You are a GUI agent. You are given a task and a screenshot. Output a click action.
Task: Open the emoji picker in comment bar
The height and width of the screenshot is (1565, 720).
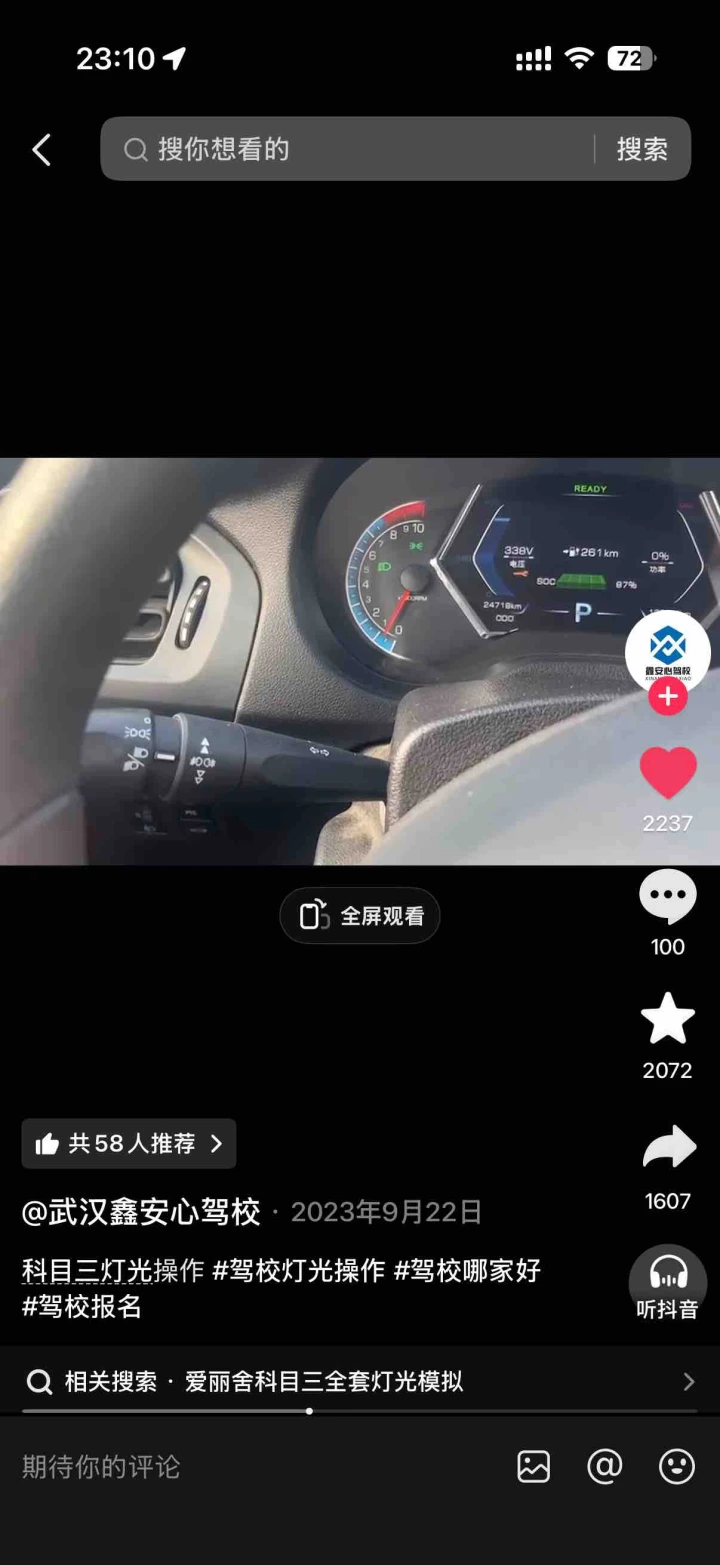coord(677,1467)
